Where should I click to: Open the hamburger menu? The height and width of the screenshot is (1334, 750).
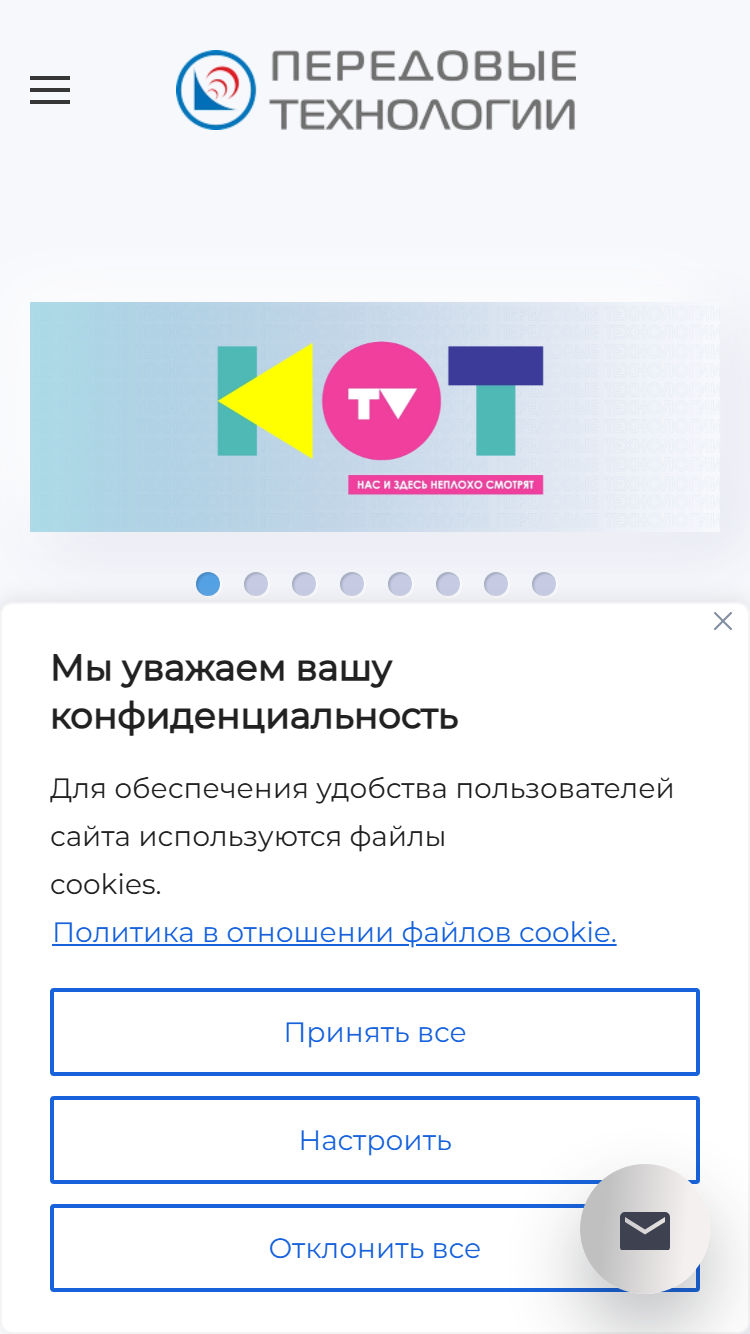(x=50, y=90)
